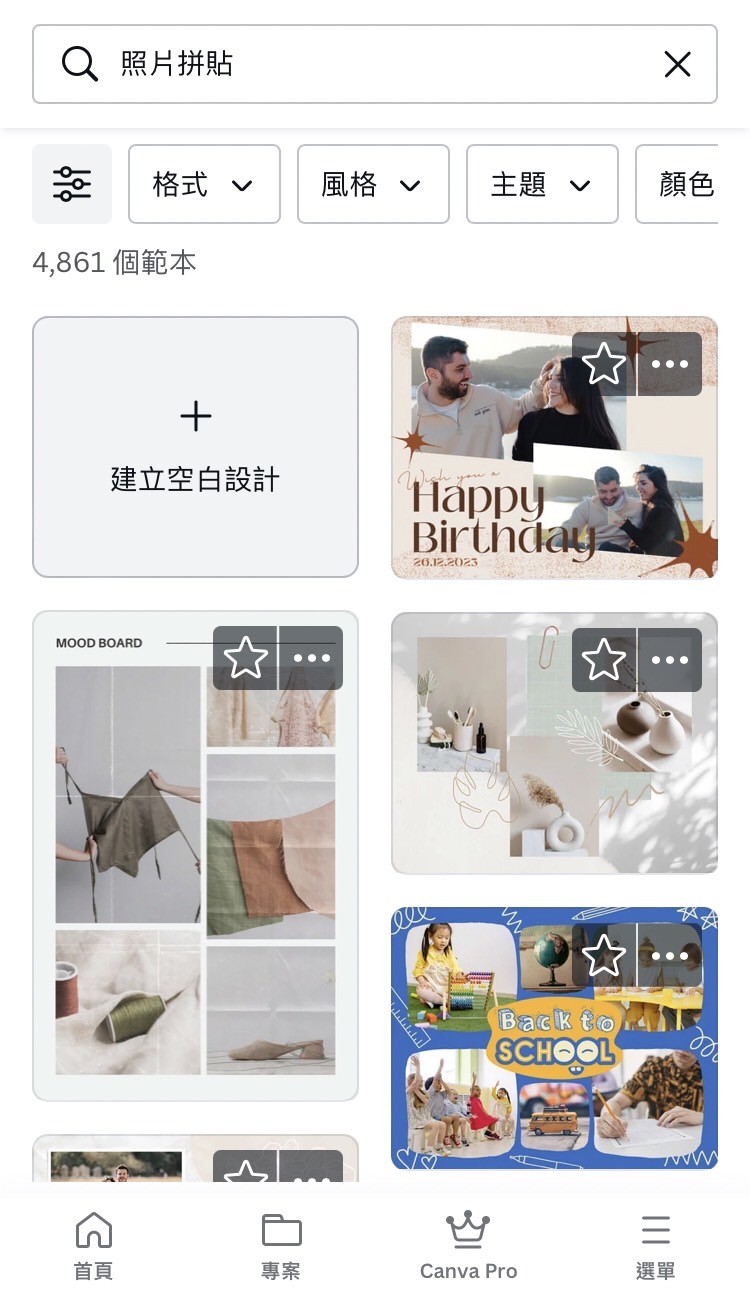This screenshot has height=1294, width=750.
Task: Tap 建立空白設計 to create blank design
Action: coord(195,447)
